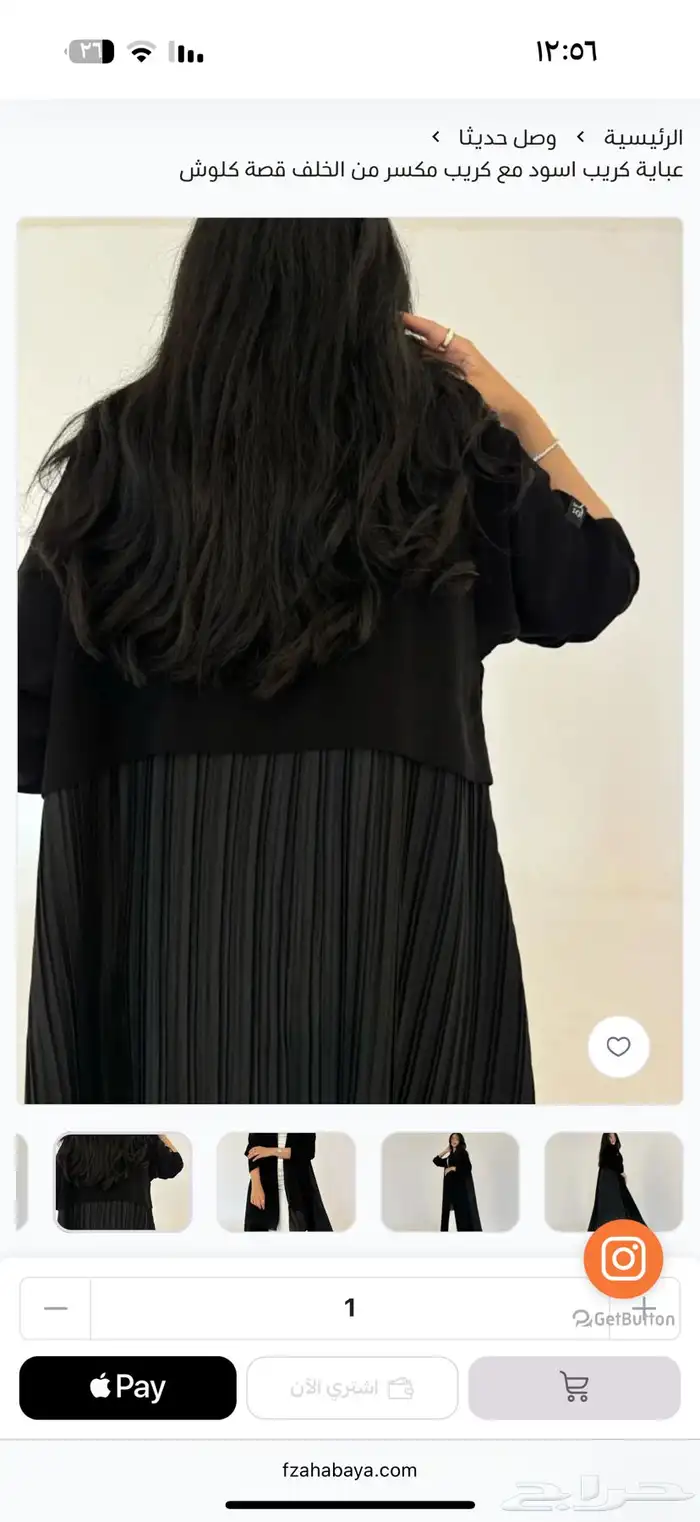Add this abaya to favorites with the heart
The width and height of the screenshot is (700, 1522).
619,1047
